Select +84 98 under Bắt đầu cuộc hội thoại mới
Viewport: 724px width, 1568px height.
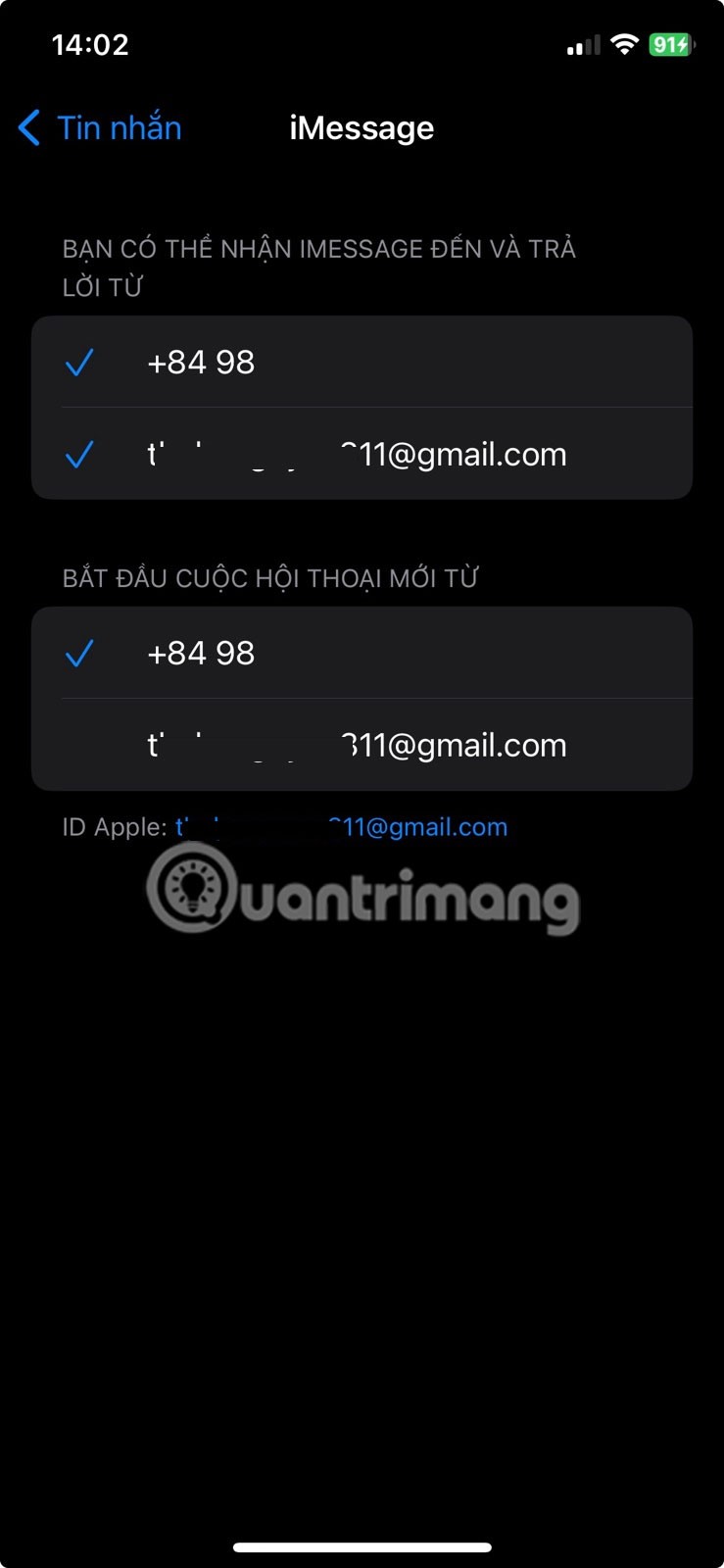pos(361,654)
